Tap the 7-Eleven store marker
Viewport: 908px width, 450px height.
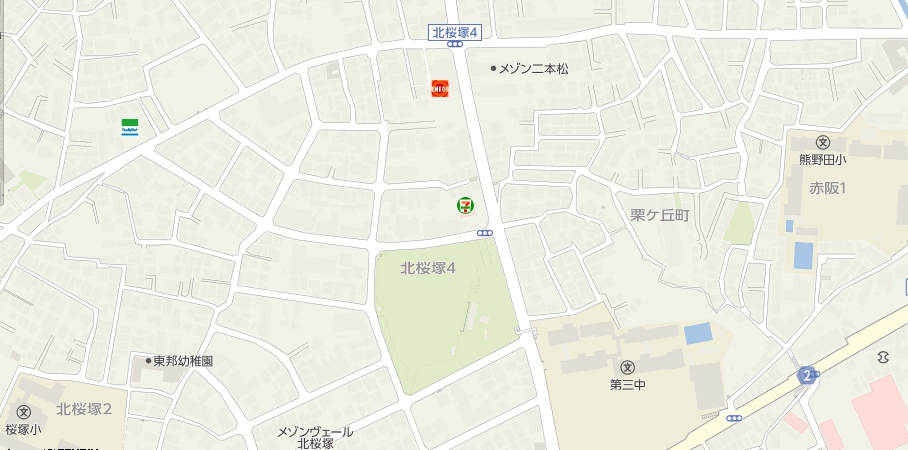click(465, 205)
